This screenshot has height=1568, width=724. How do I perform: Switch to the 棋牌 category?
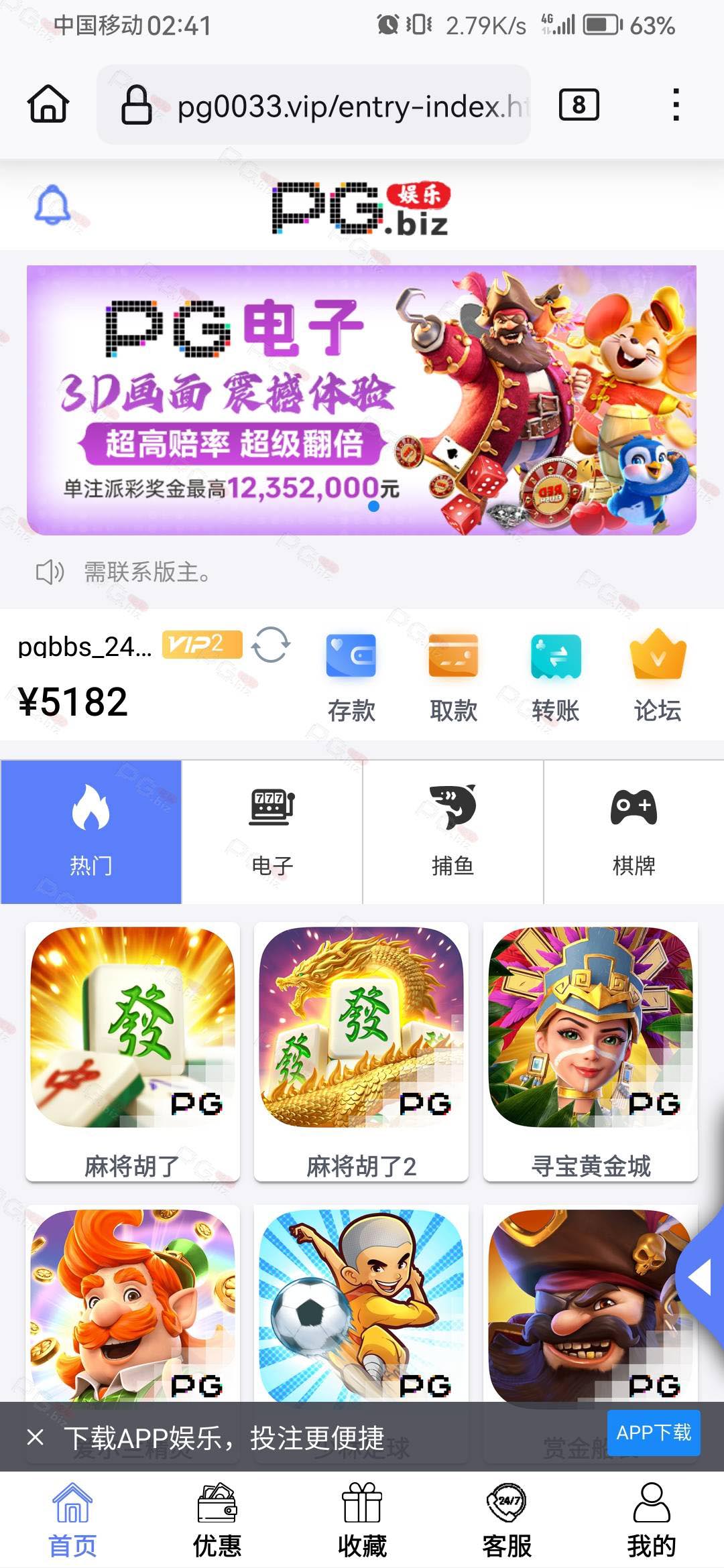click(634, 832)
